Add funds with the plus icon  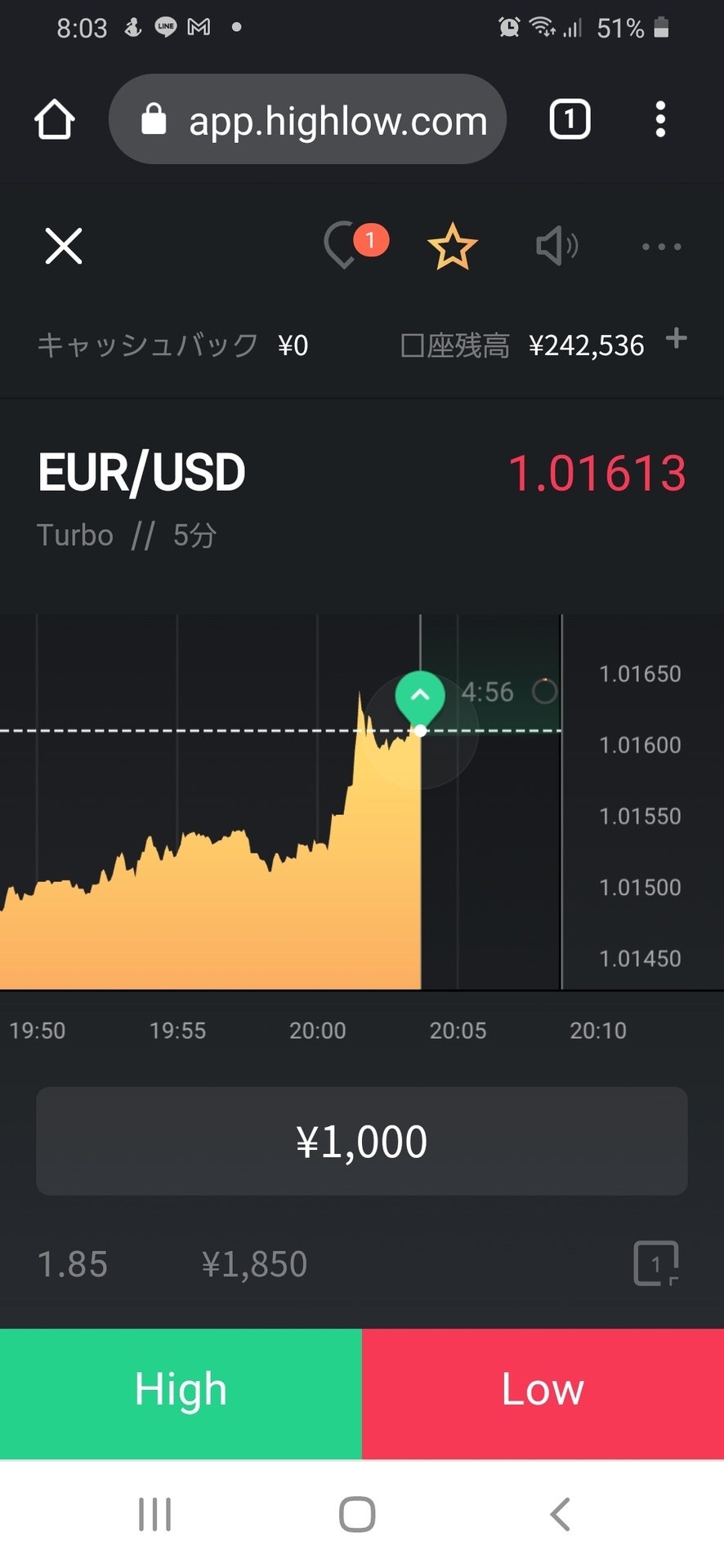coord(676,338)
